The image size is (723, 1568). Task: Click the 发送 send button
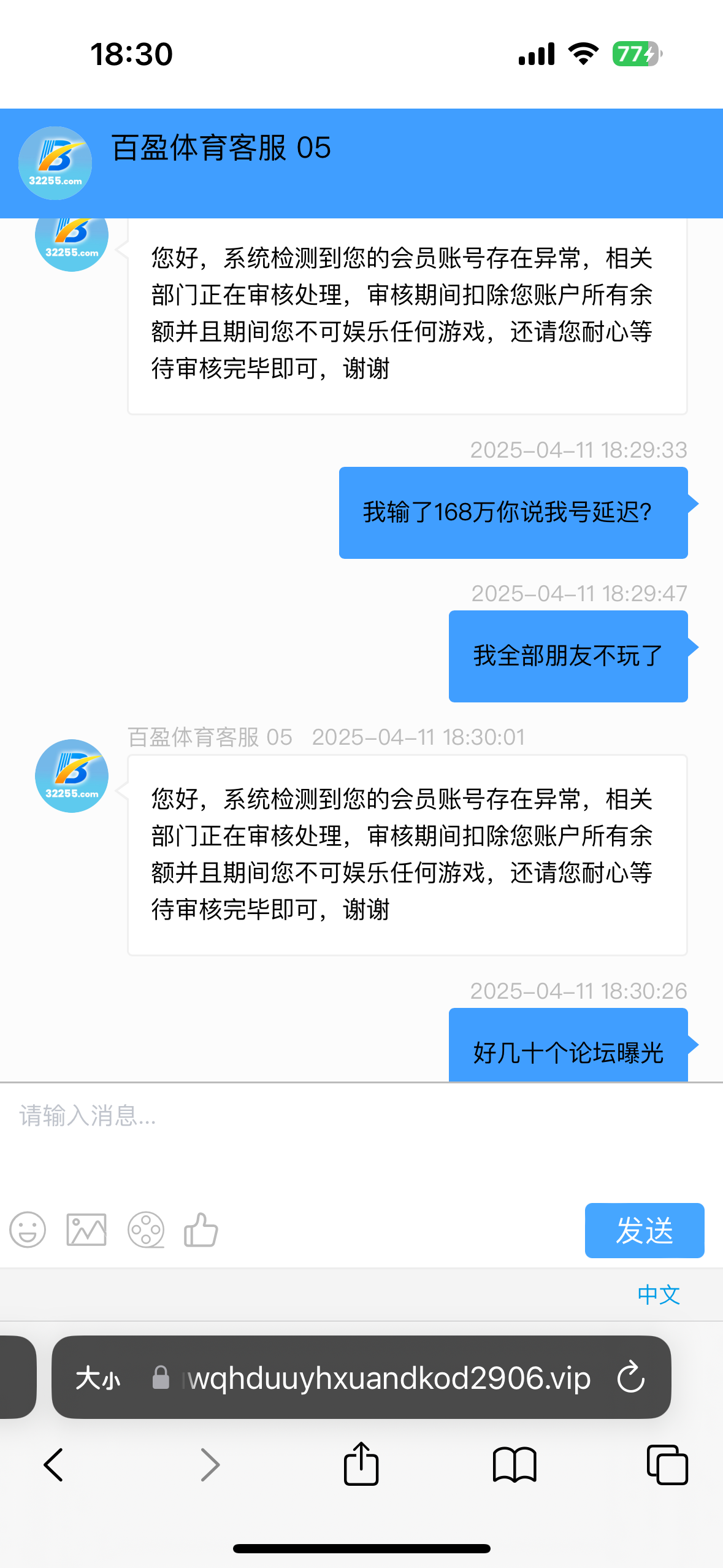coord(644,1231)
